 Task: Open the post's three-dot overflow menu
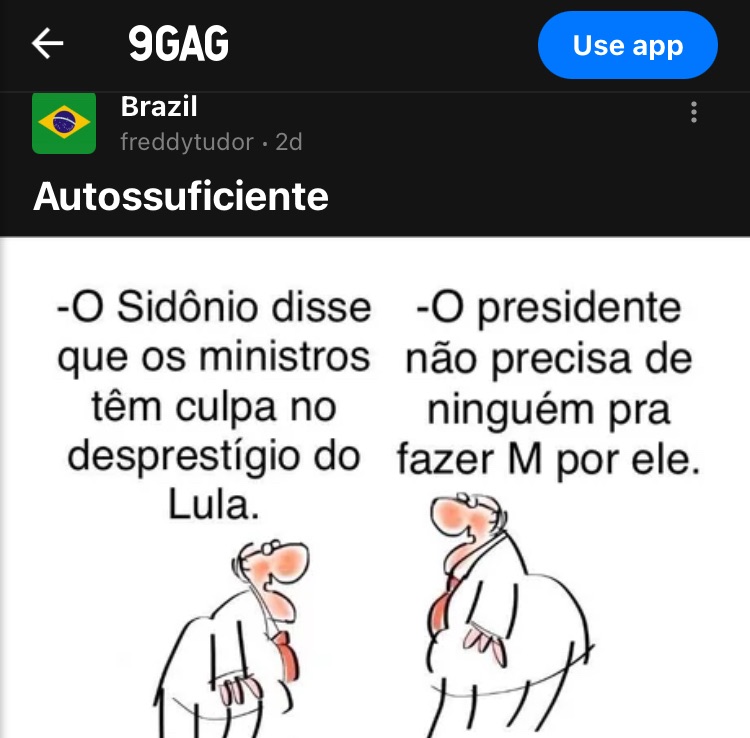(x=694, y=113)
